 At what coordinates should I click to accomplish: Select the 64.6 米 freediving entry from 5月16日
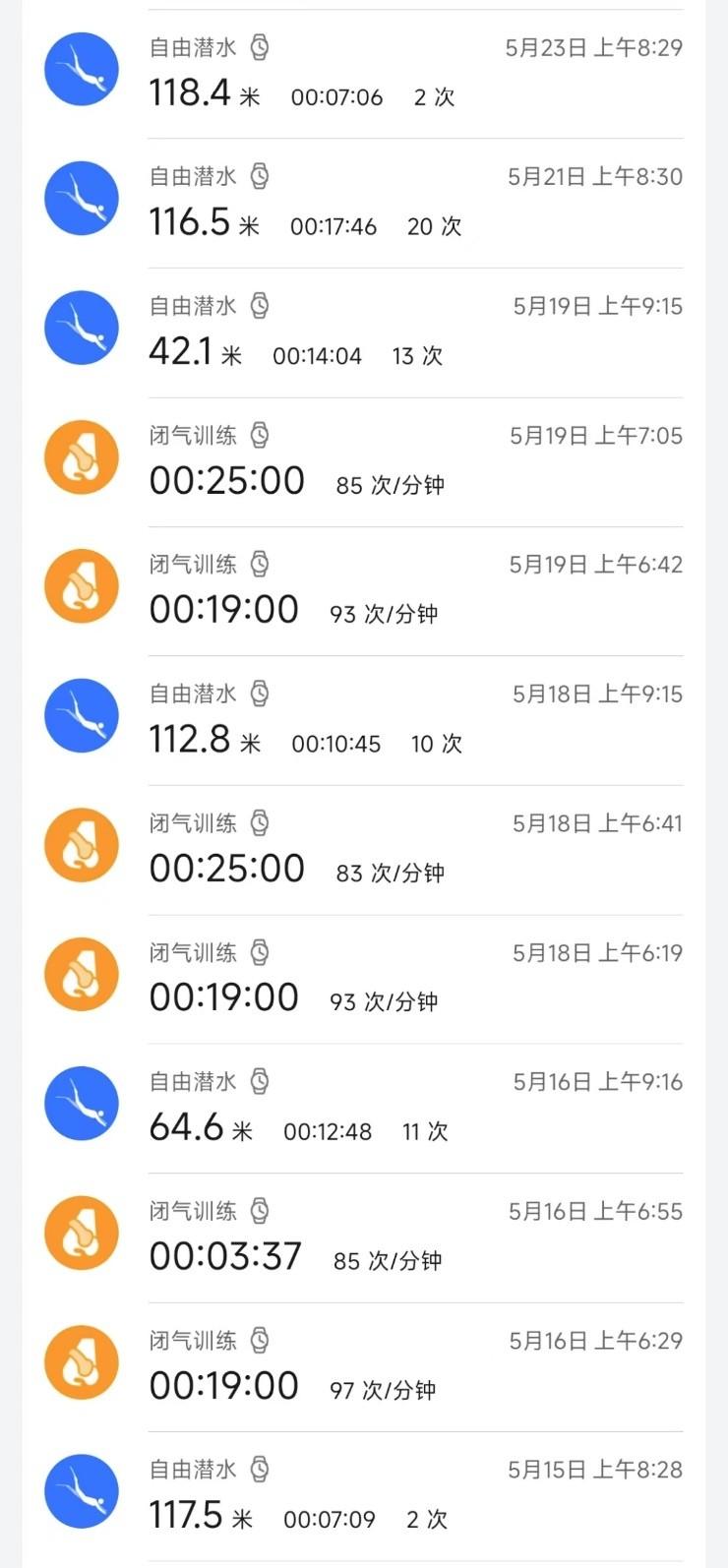pos(364,1109)
